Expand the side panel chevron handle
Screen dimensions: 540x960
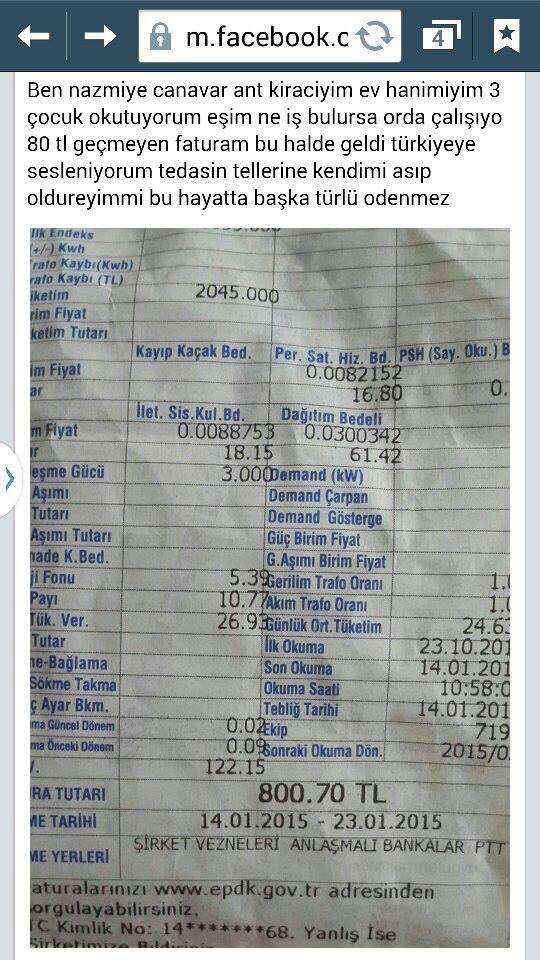coord(9,479)
